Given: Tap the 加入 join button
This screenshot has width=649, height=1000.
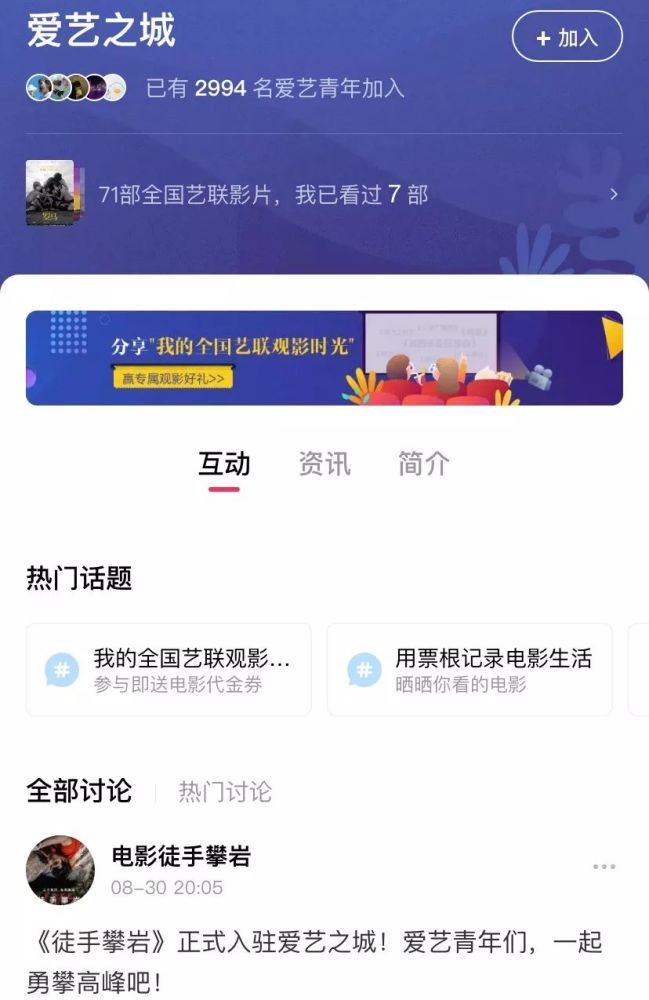Looking at the screenshot, I should [x=567, y=37].
